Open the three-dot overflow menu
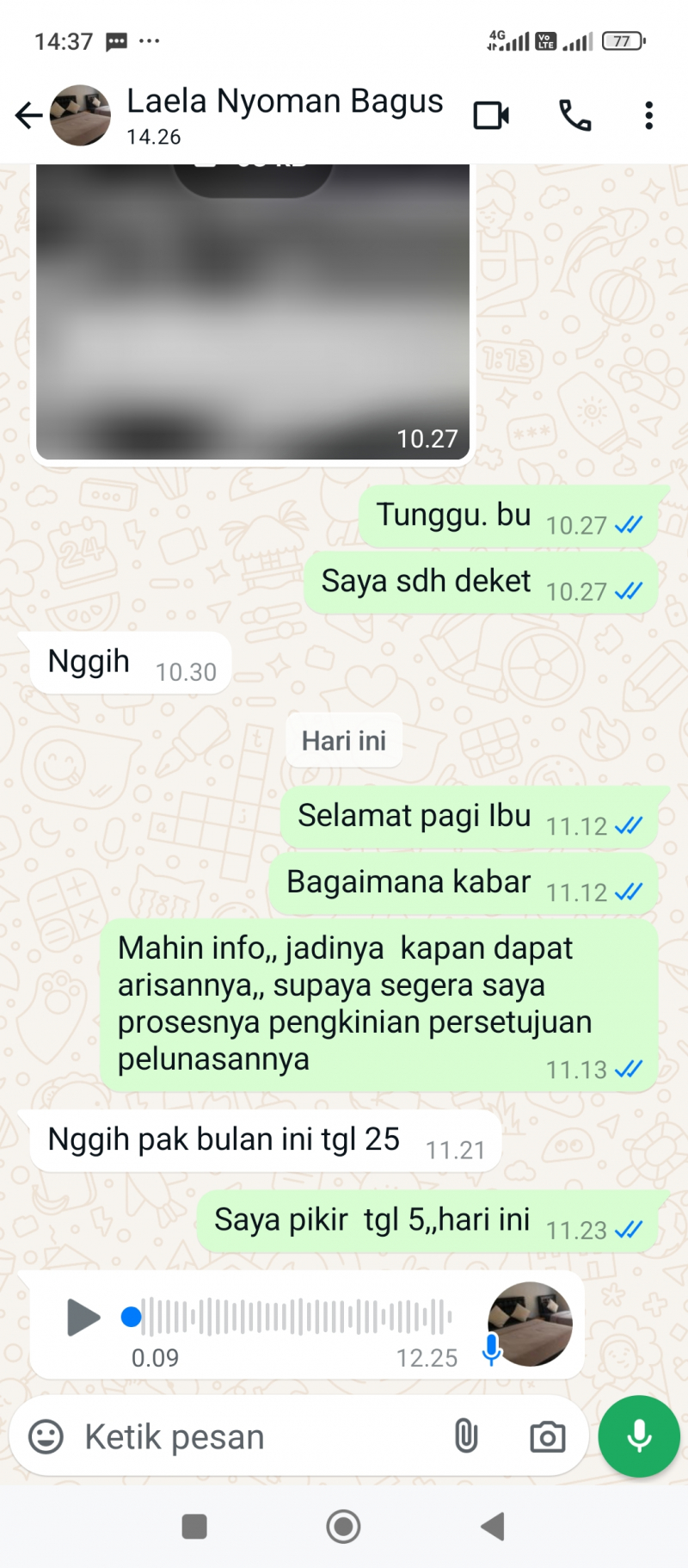 pos(648,115)
